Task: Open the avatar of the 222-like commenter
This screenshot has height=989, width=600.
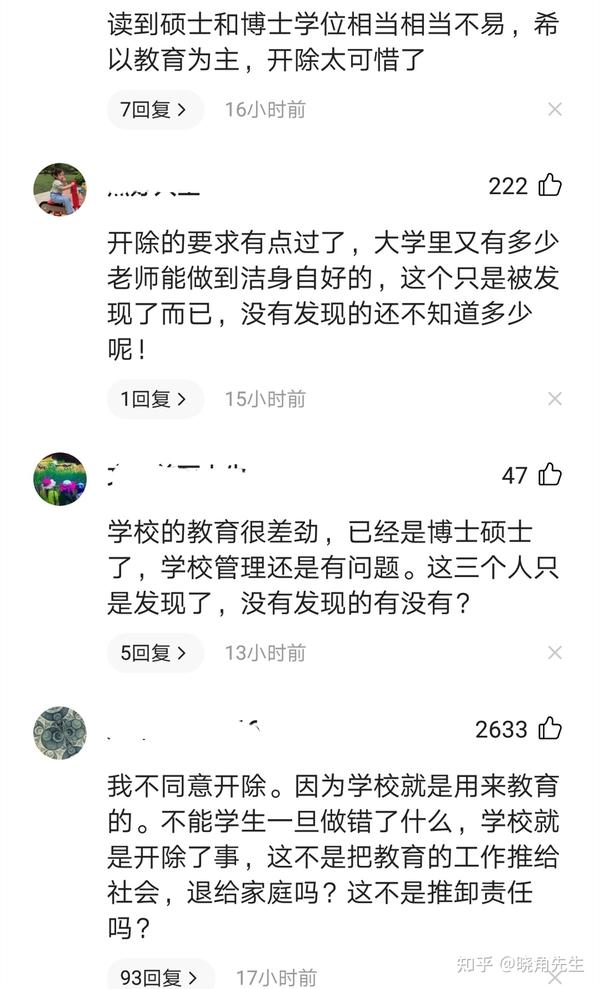Action: pos(60,190)
